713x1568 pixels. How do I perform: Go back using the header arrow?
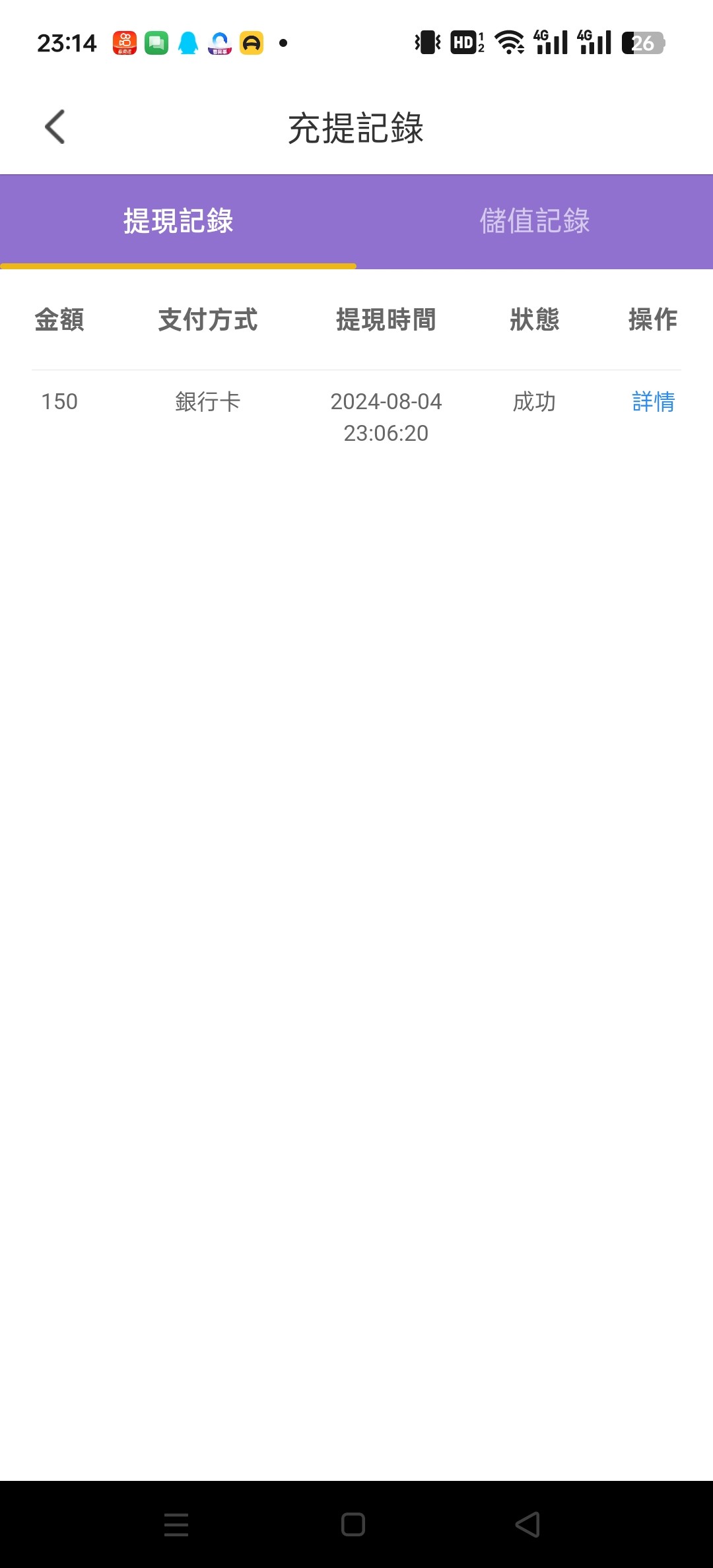pos(55,127)
